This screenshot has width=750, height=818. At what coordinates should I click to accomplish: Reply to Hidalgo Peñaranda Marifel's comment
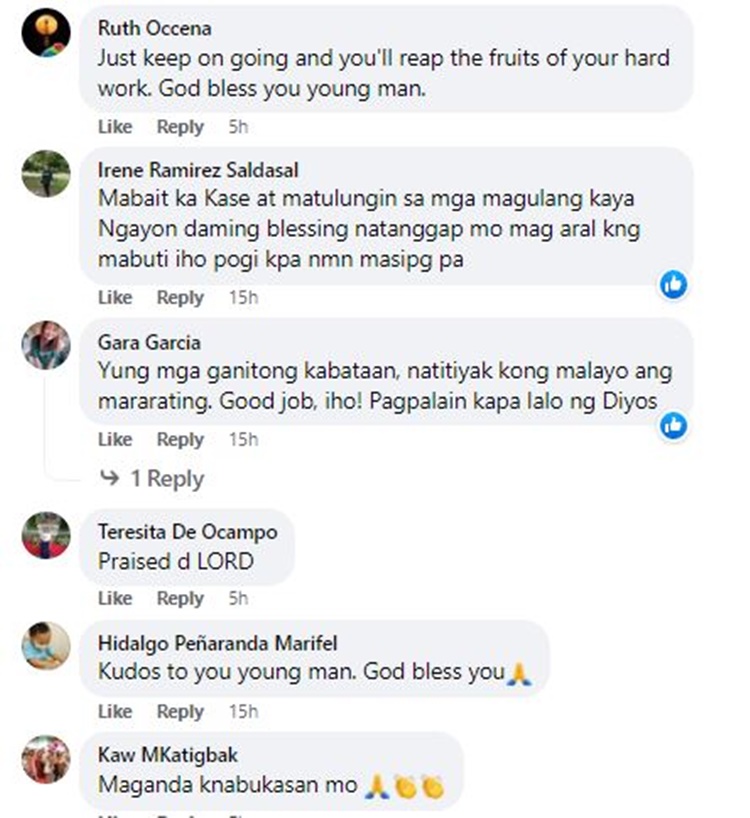[x=180, y=712]
